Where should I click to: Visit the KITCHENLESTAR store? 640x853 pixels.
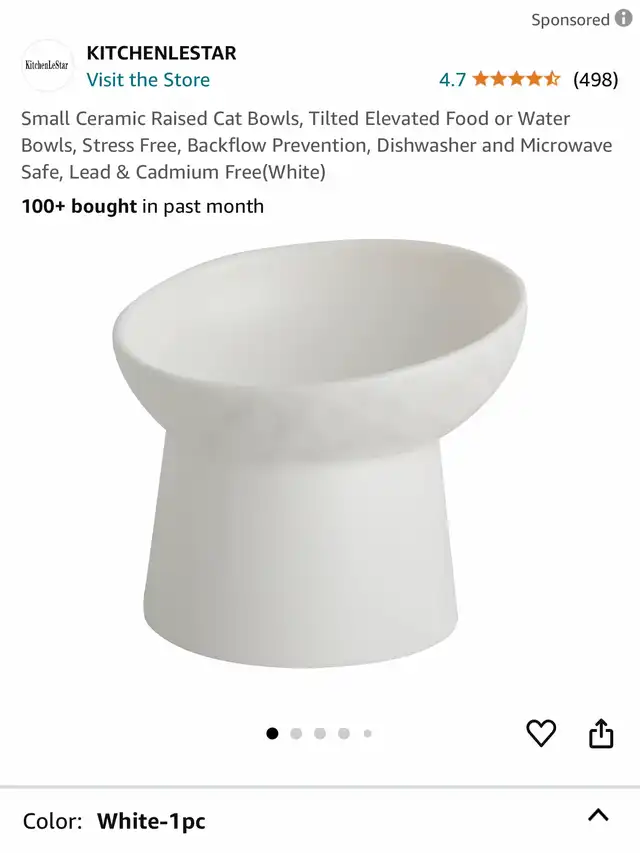148,80
